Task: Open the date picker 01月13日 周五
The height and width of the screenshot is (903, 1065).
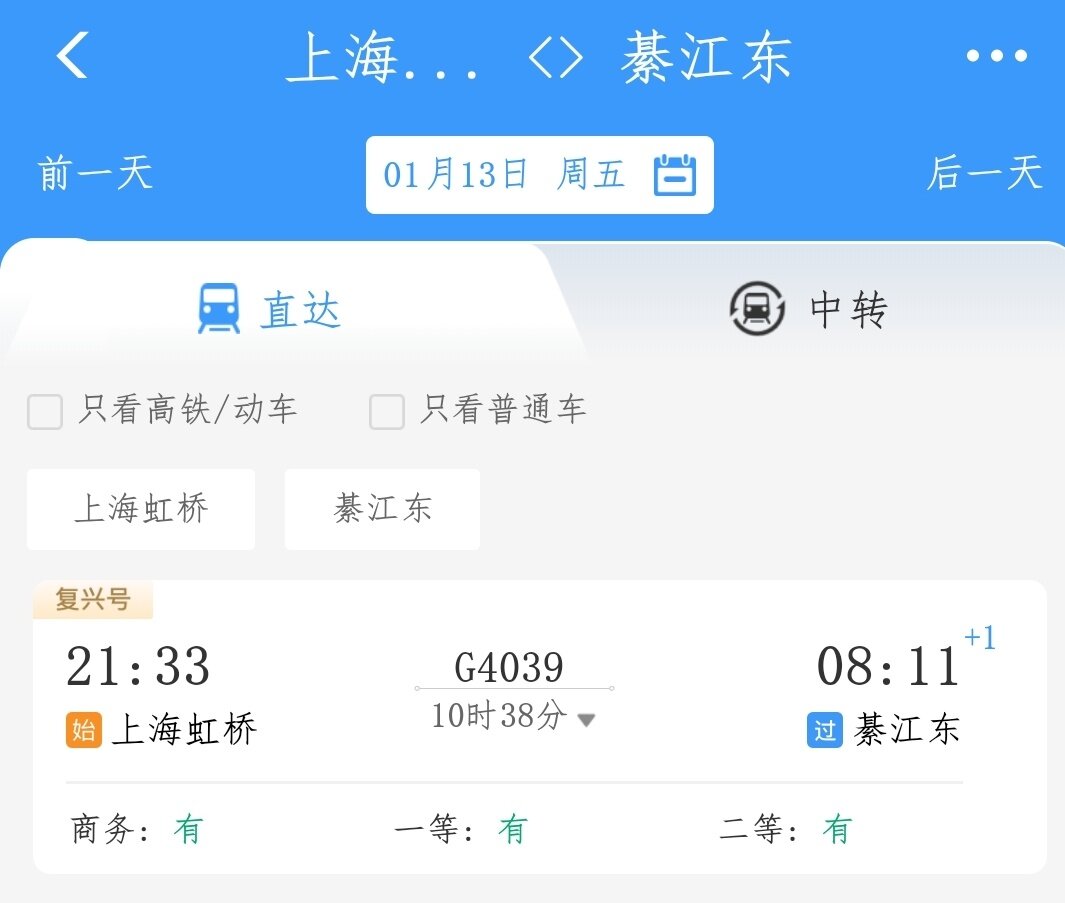Action: click(539, 175)
